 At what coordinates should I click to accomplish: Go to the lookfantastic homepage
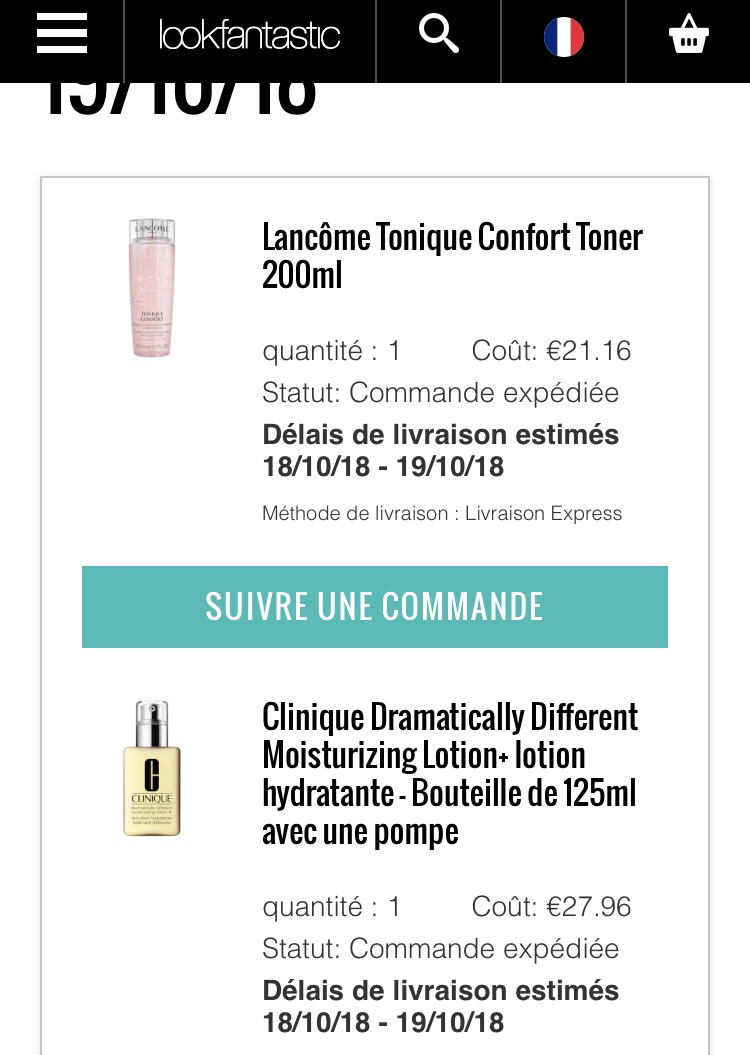pyautogui.click(x=249, y=37)
